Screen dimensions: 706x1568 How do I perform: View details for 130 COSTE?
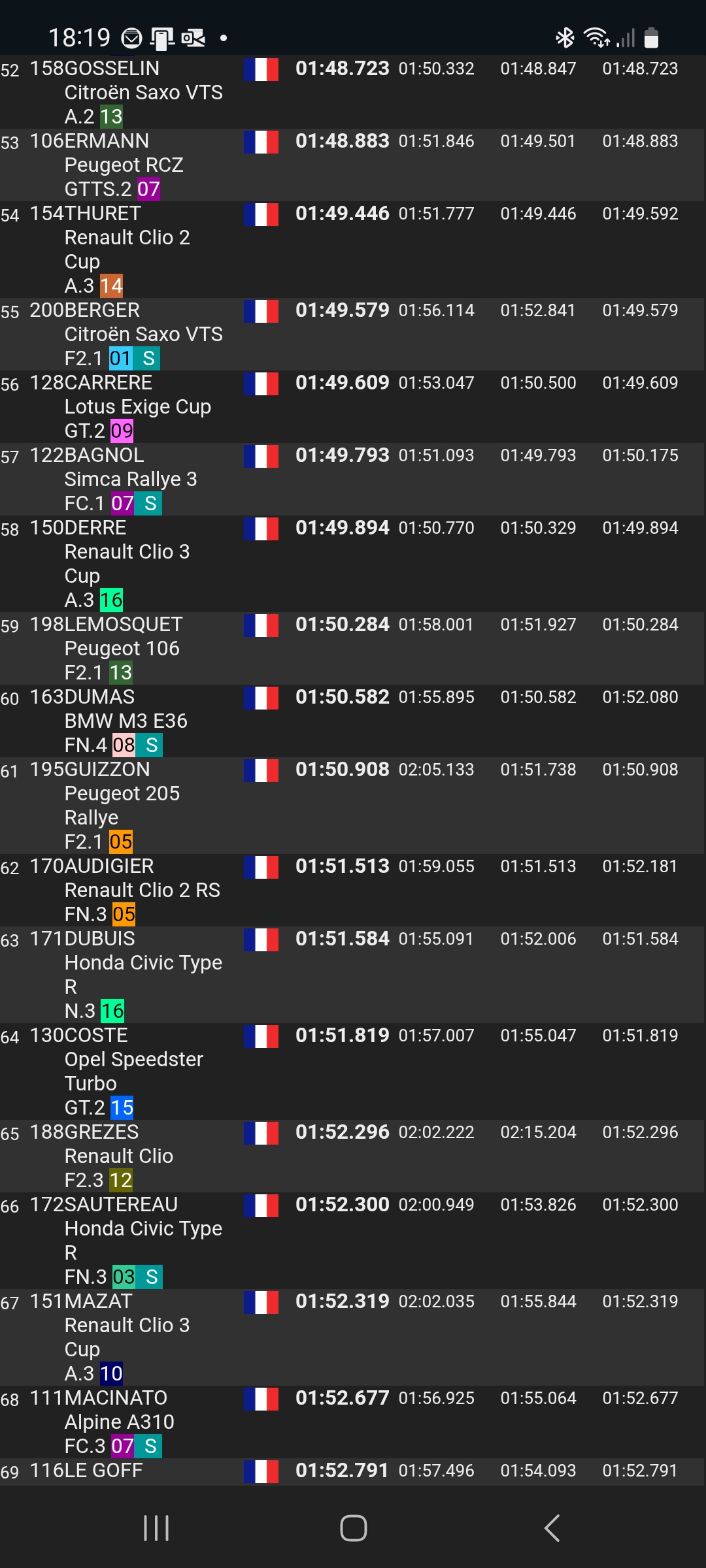353,1071
